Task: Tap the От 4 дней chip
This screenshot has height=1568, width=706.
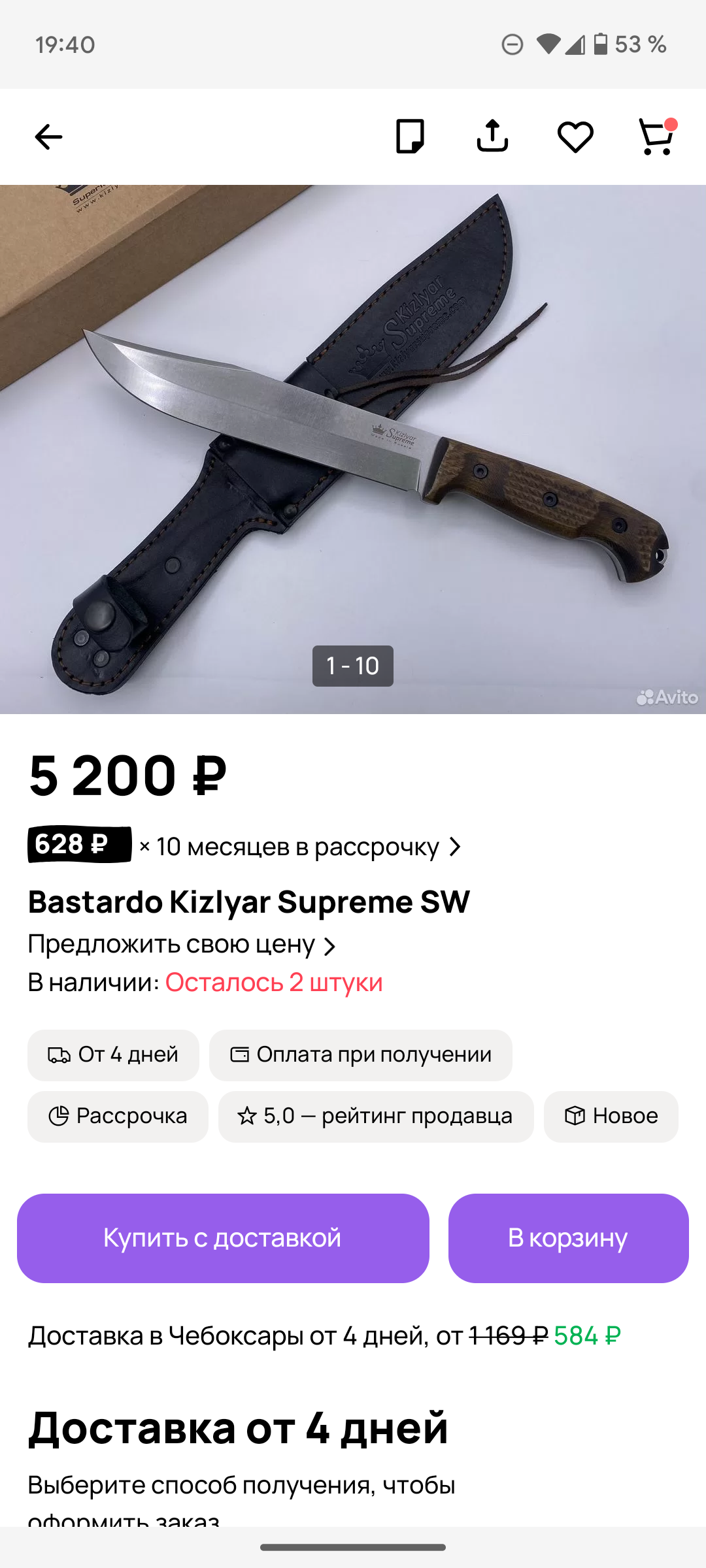Action: 113,1055
